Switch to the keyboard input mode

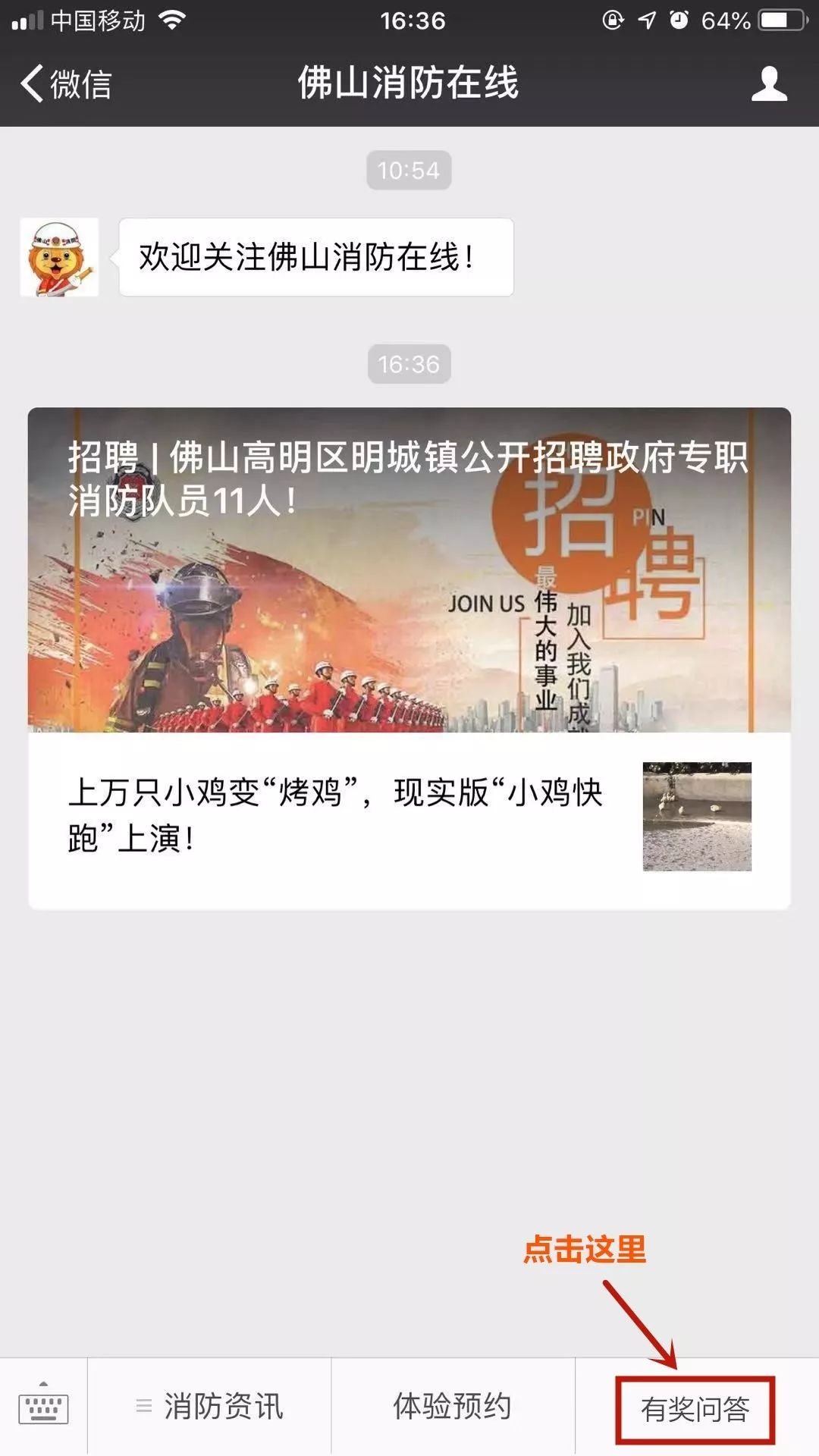pyautogui.click(x=43, y=1405)
